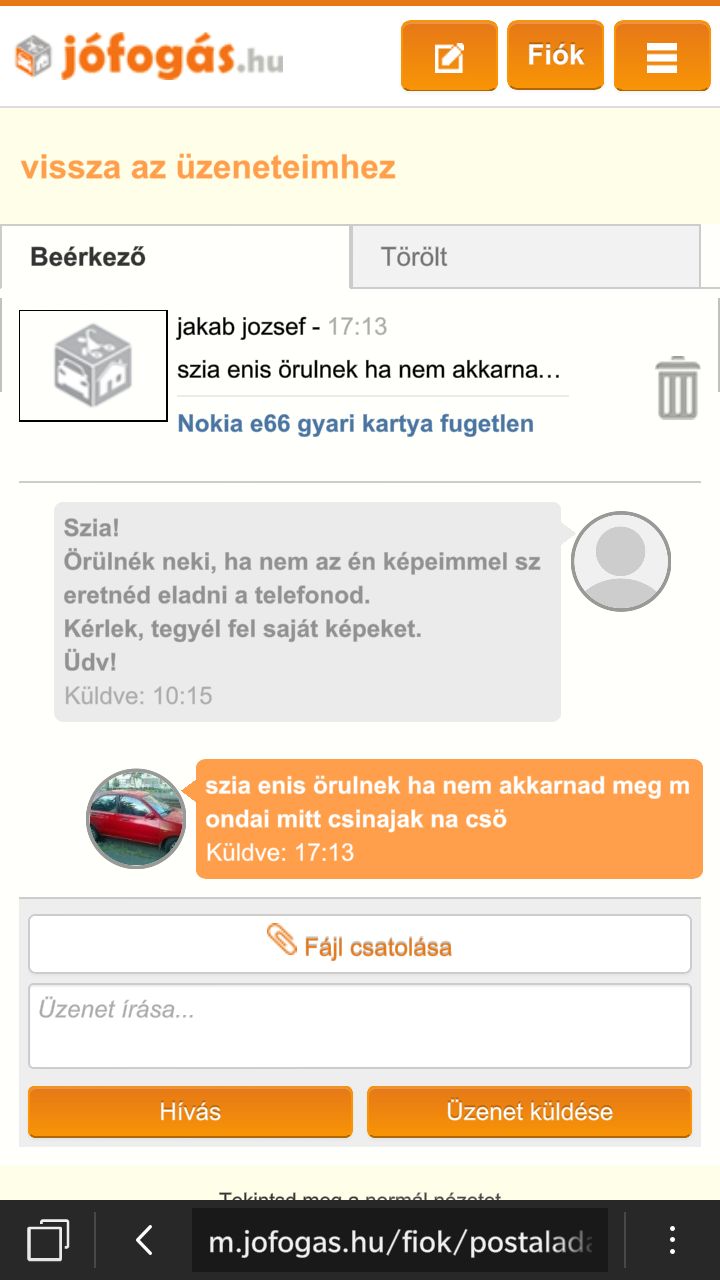Send message with Üzenet küldése
Screen dimensions: 720x1280
[529, 1112]
